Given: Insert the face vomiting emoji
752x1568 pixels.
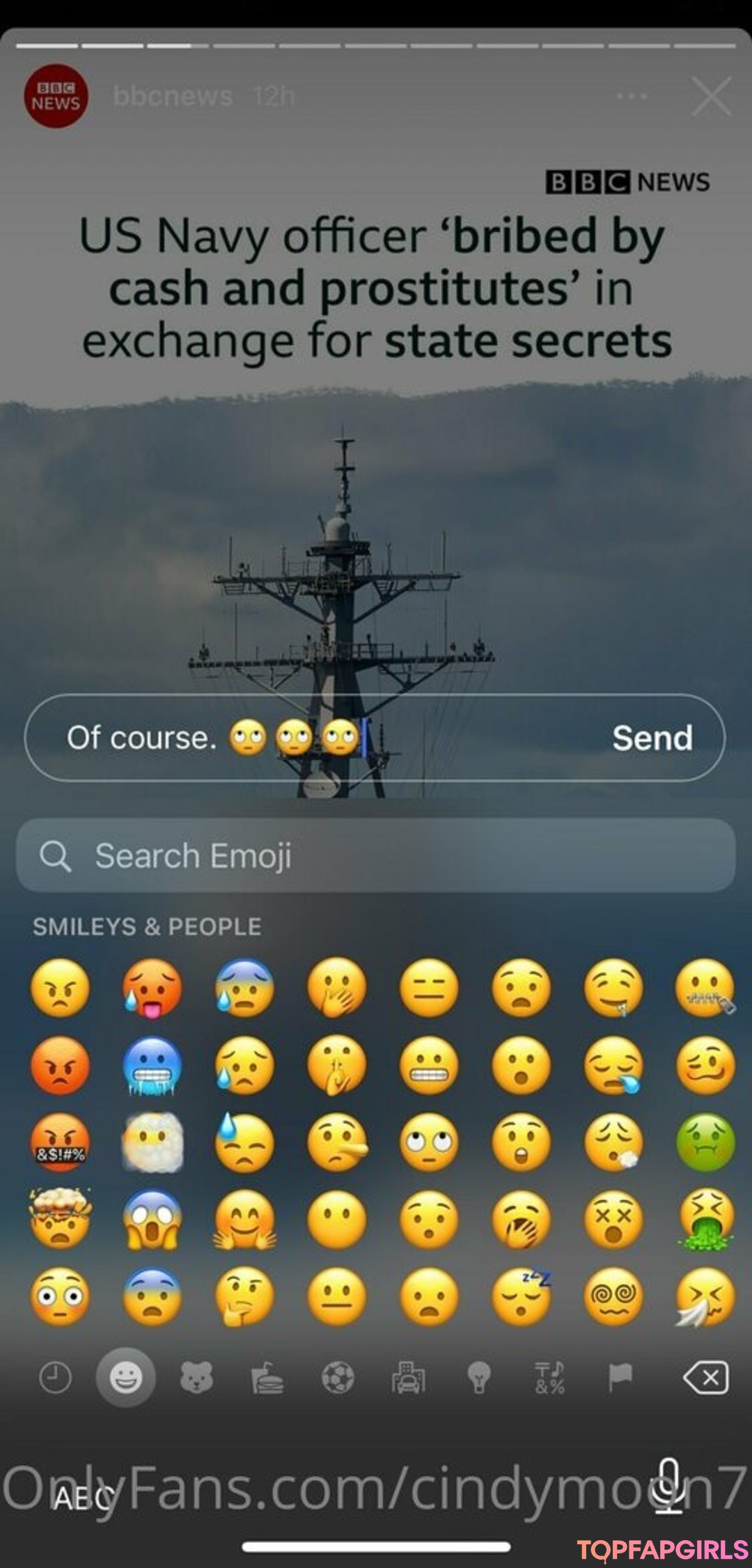Looking at the screenshot, I should coord(705,1220).
